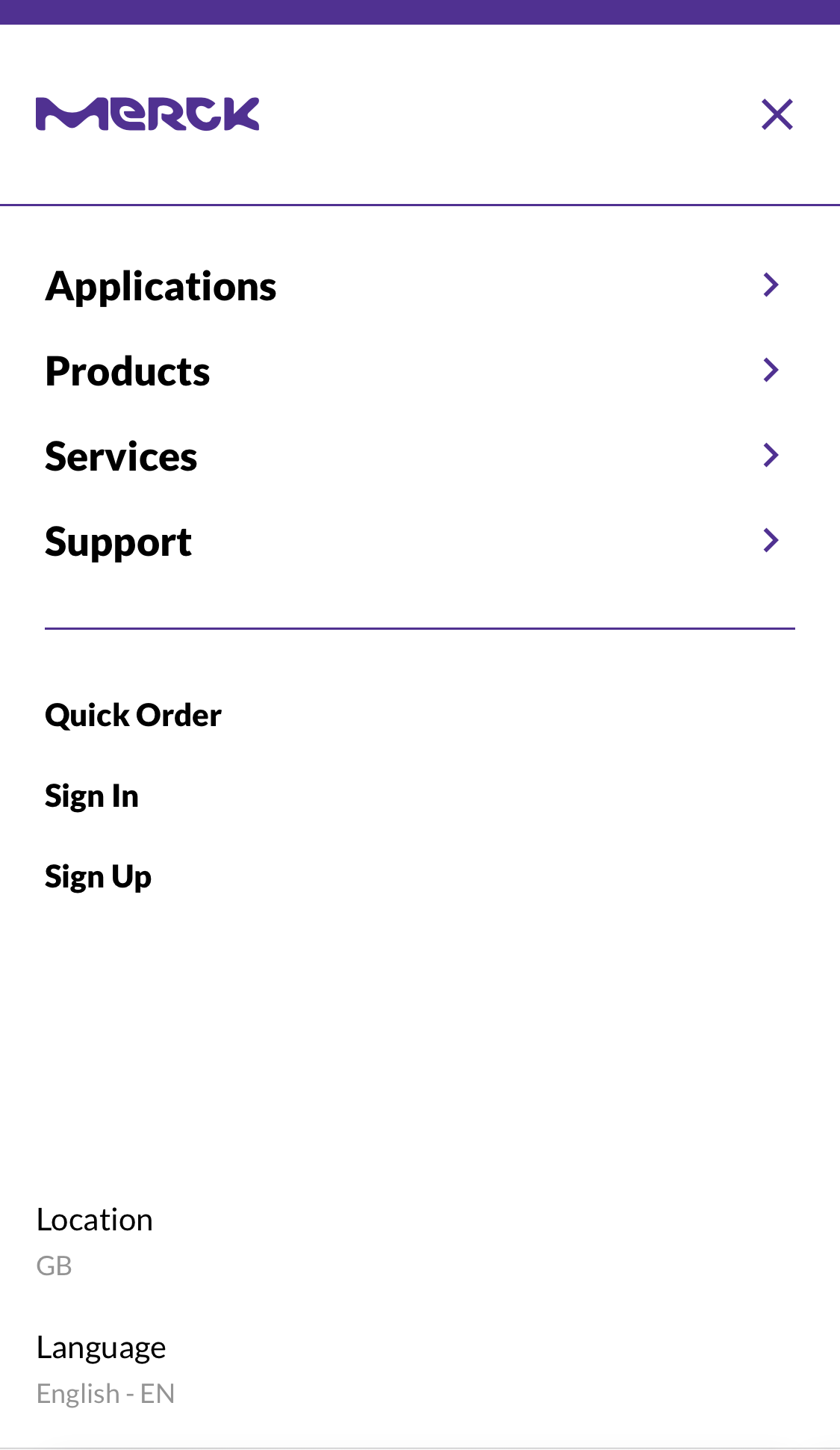Image resolution: width=840 pixels, height=1450 pixels.
Task: Click the Products chevron arrow
Action: [x=770, y=370]
